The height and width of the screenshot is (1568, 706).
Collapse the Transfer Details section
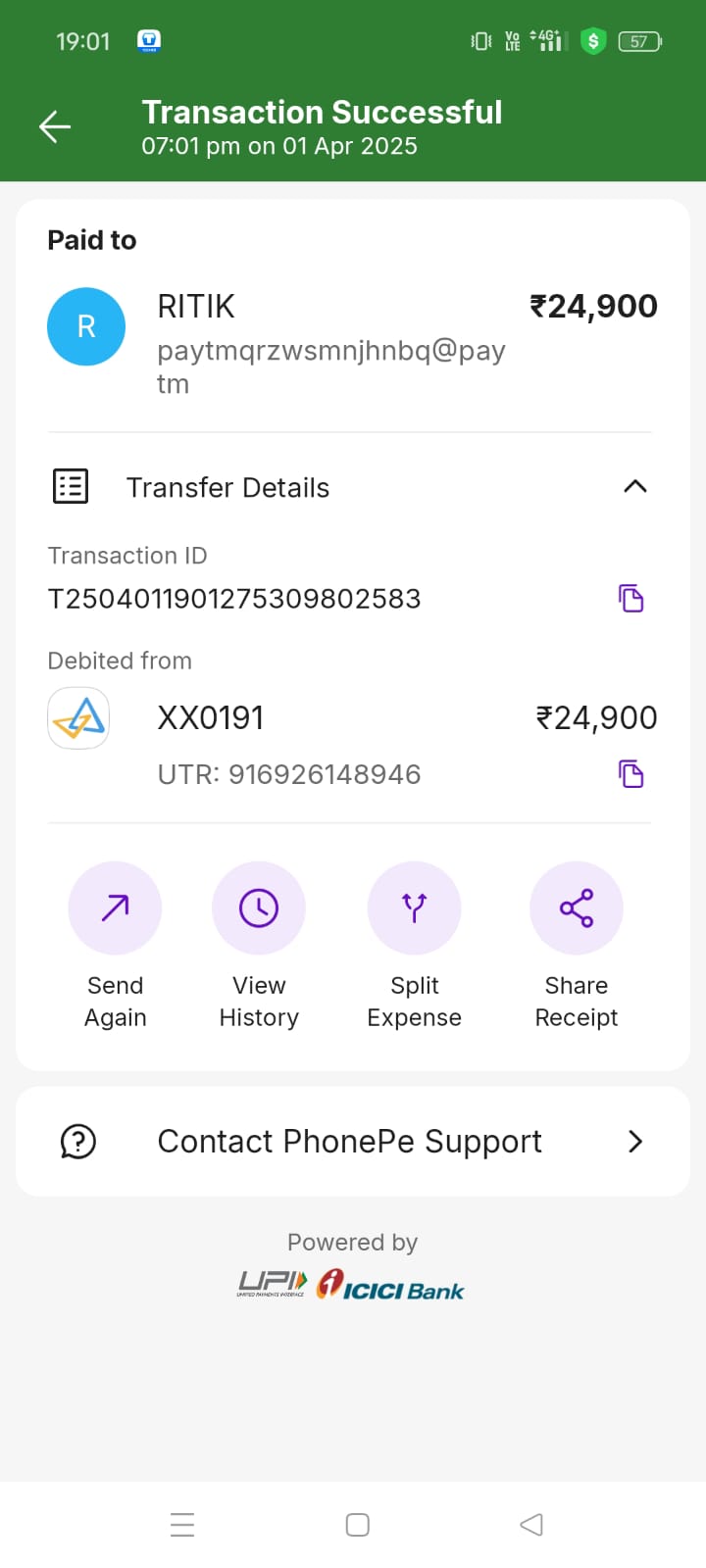pyautogui.click(x=634, y=486)
